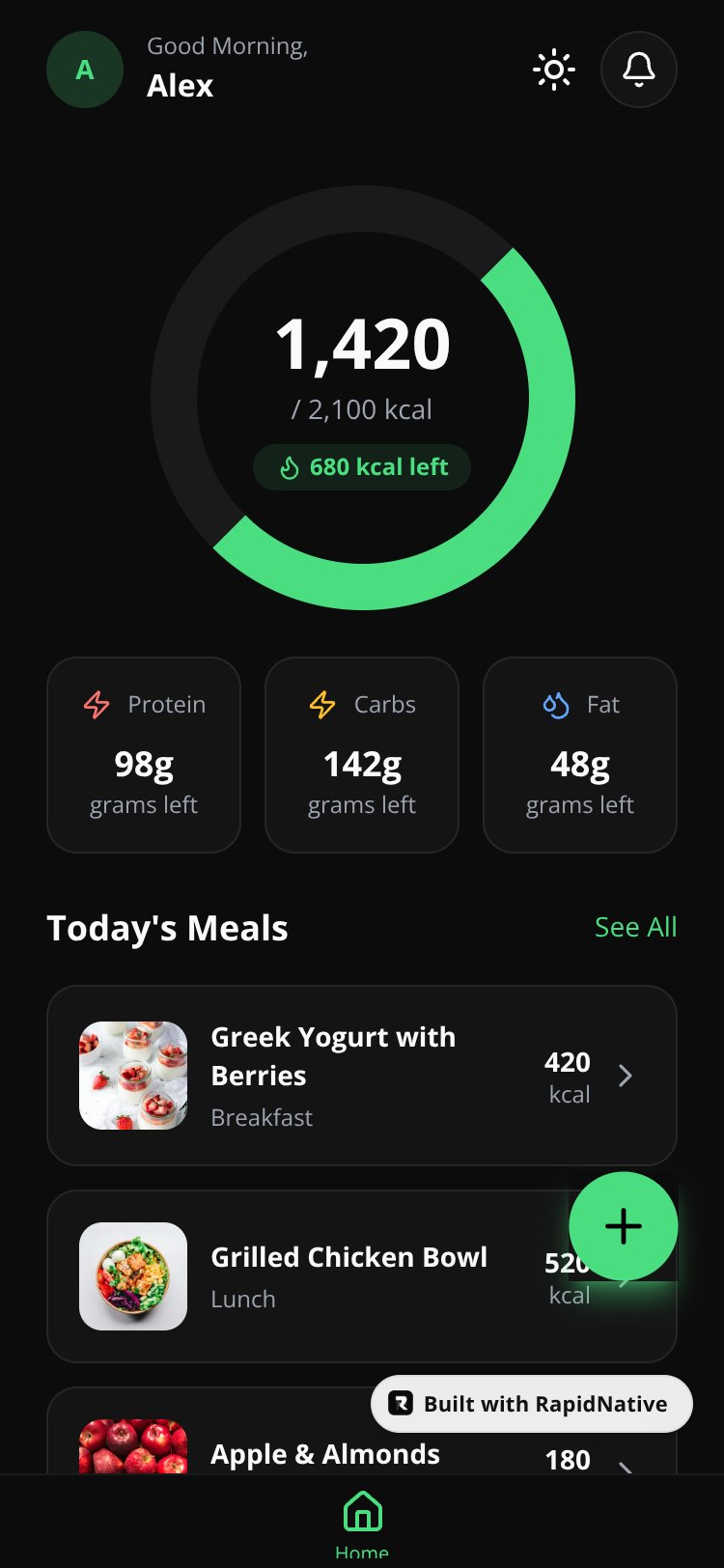724x1568 pixels.
Task: Open Alex's profile avatar
Action: [x=85, y=70]
